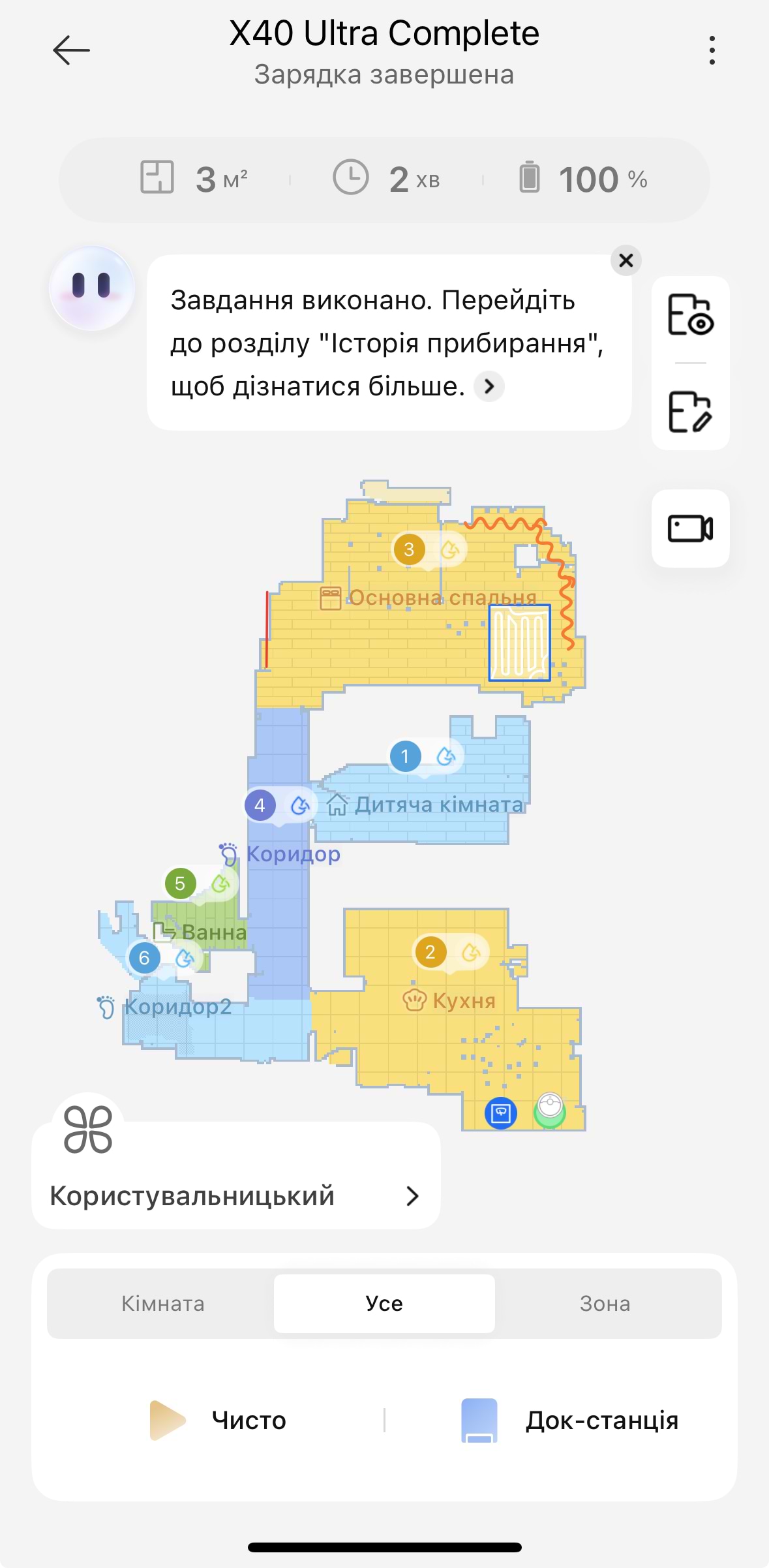769x1568 pixels.
Task: Dismiss the task completed message
Action: tap(626, 260)
